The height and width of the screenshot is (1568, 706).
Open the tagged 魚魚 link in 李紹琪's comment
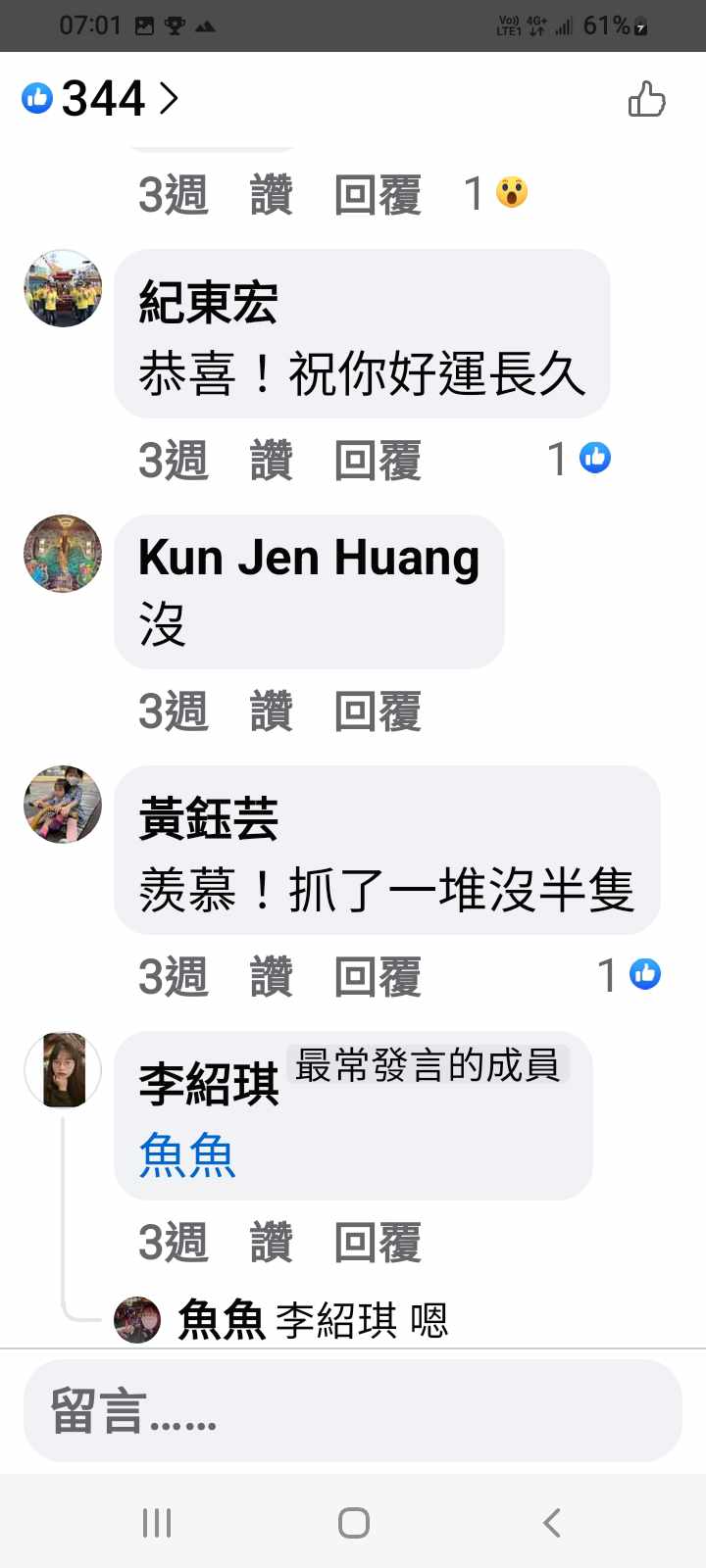point(187,1154)
